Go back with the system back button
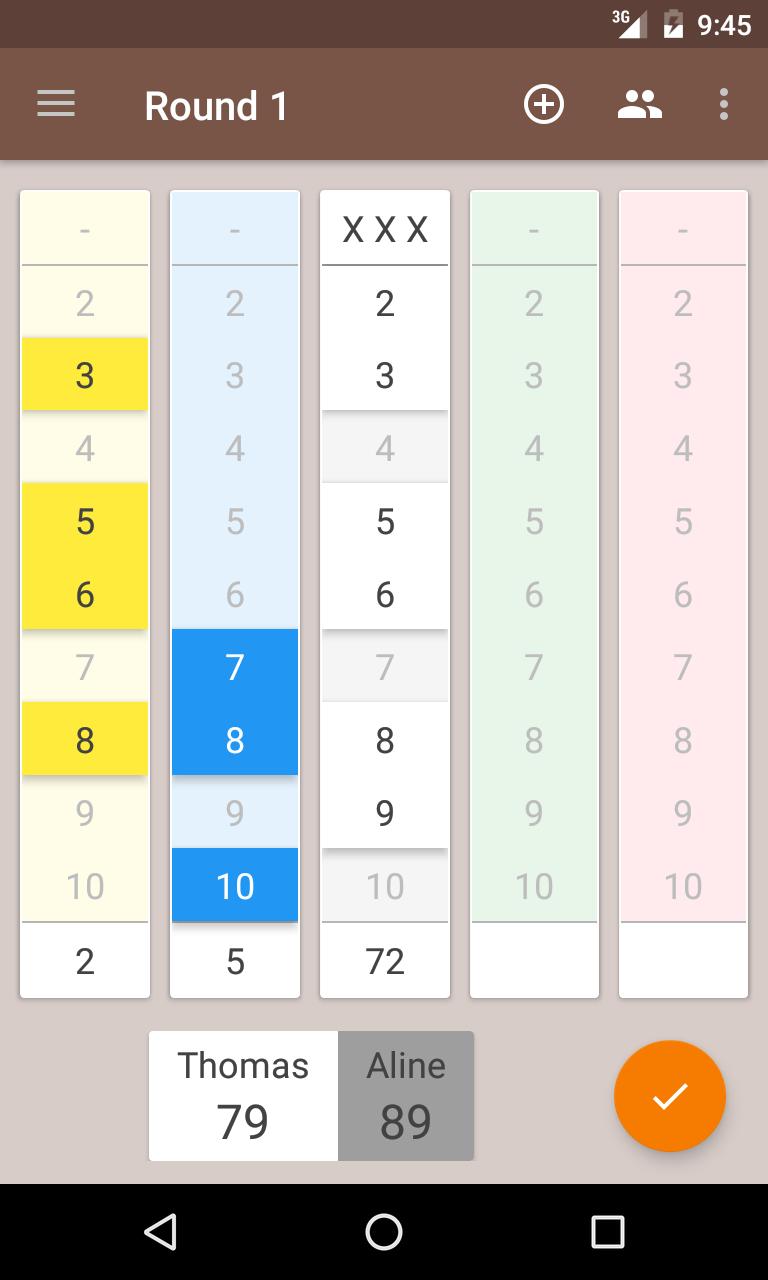The width and height of the screenshot is (768, 1280). [x=160, y=1232]
